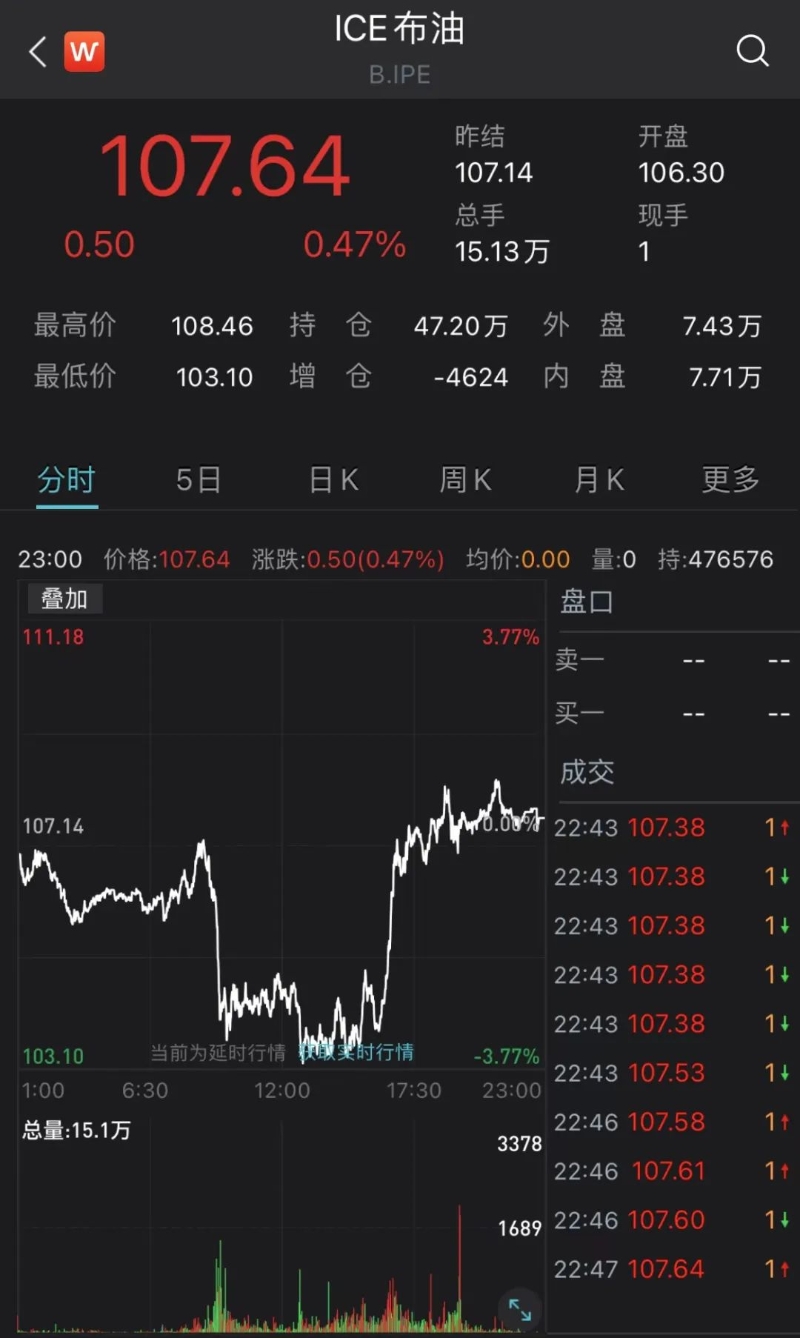Tap the 叠加 overlay button
800x1338 pixels.
(64, 600)
